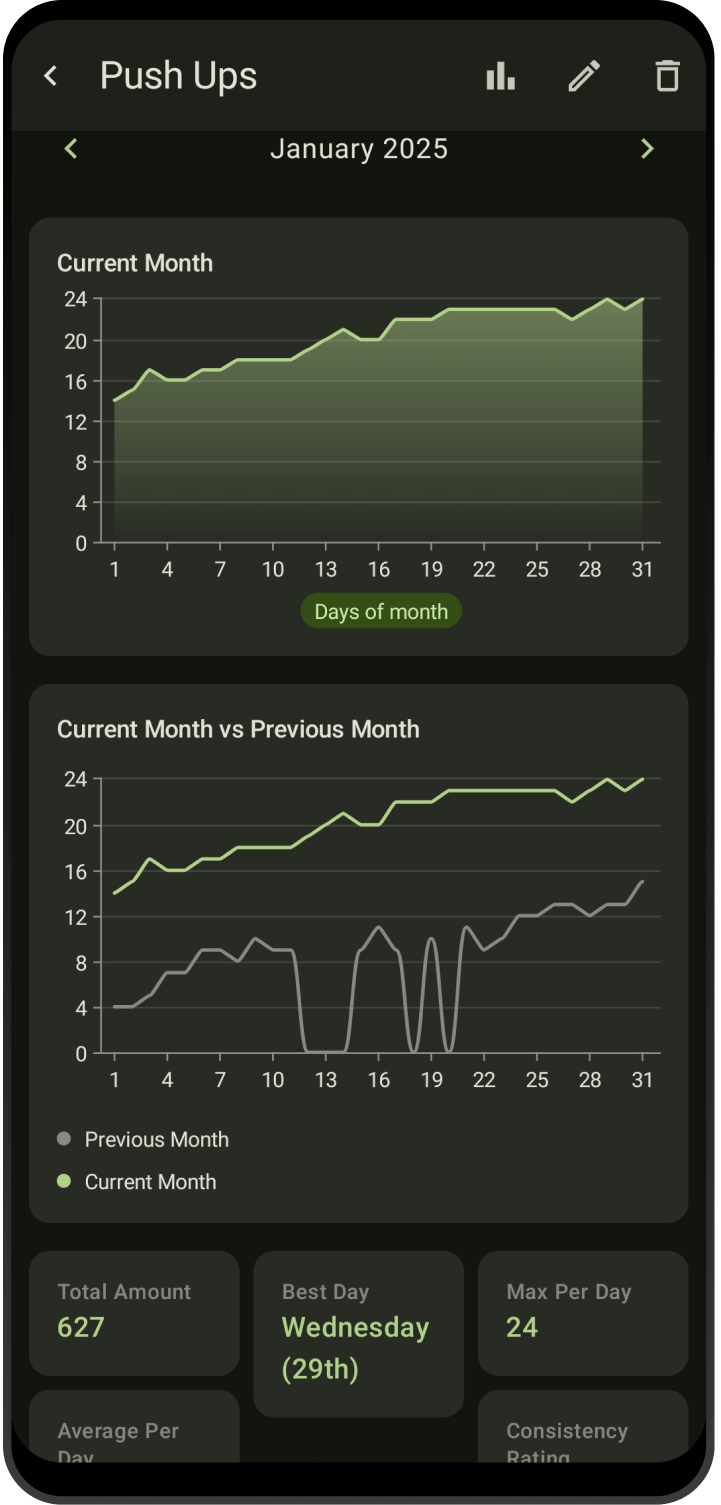Select the Current Month chart header
The width and height of the screenshot is (721, 1505).
coord(135,263)
